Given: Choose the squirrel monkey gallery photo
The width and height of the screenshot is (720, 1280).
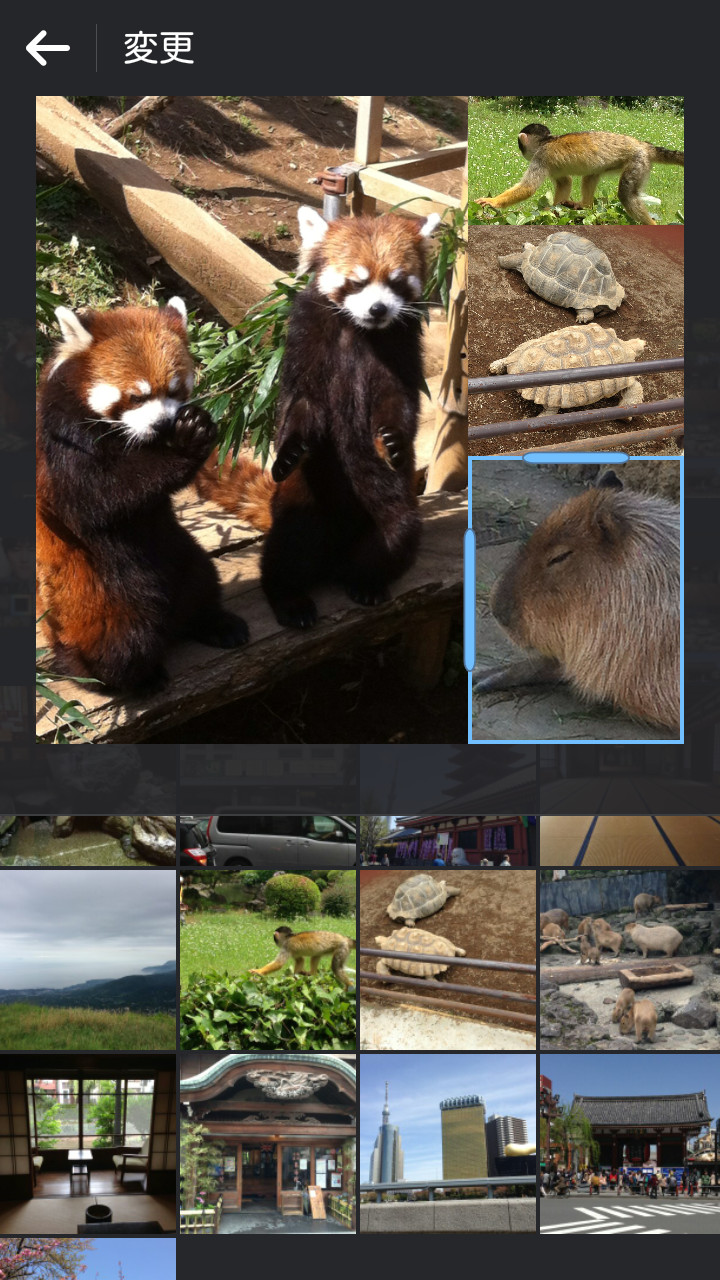Looking at the screenshot, I should click(x=268, y=959).
